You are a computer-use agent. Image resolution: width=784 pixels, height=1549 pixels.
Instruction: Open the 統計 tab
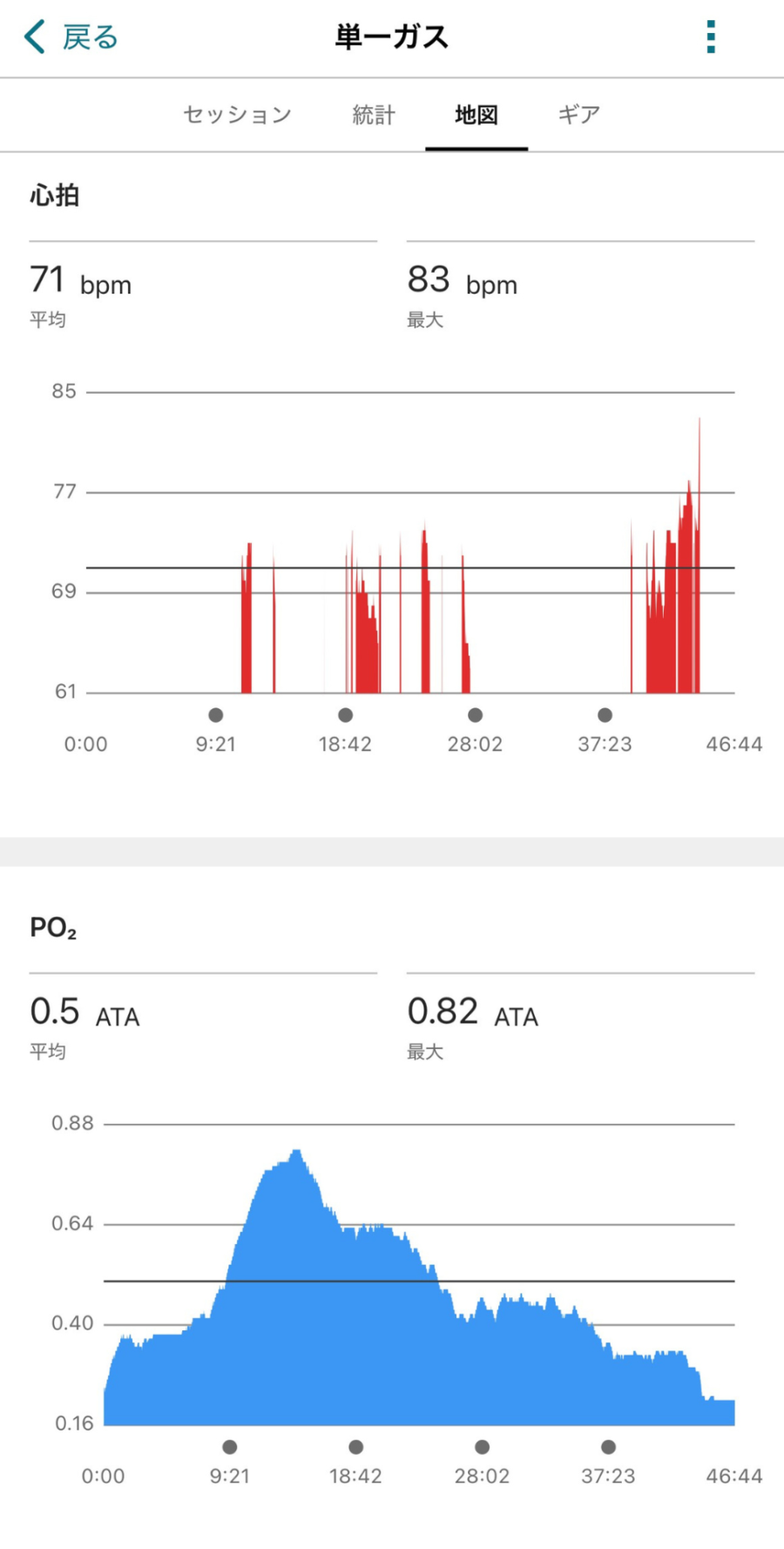point(374,115)
